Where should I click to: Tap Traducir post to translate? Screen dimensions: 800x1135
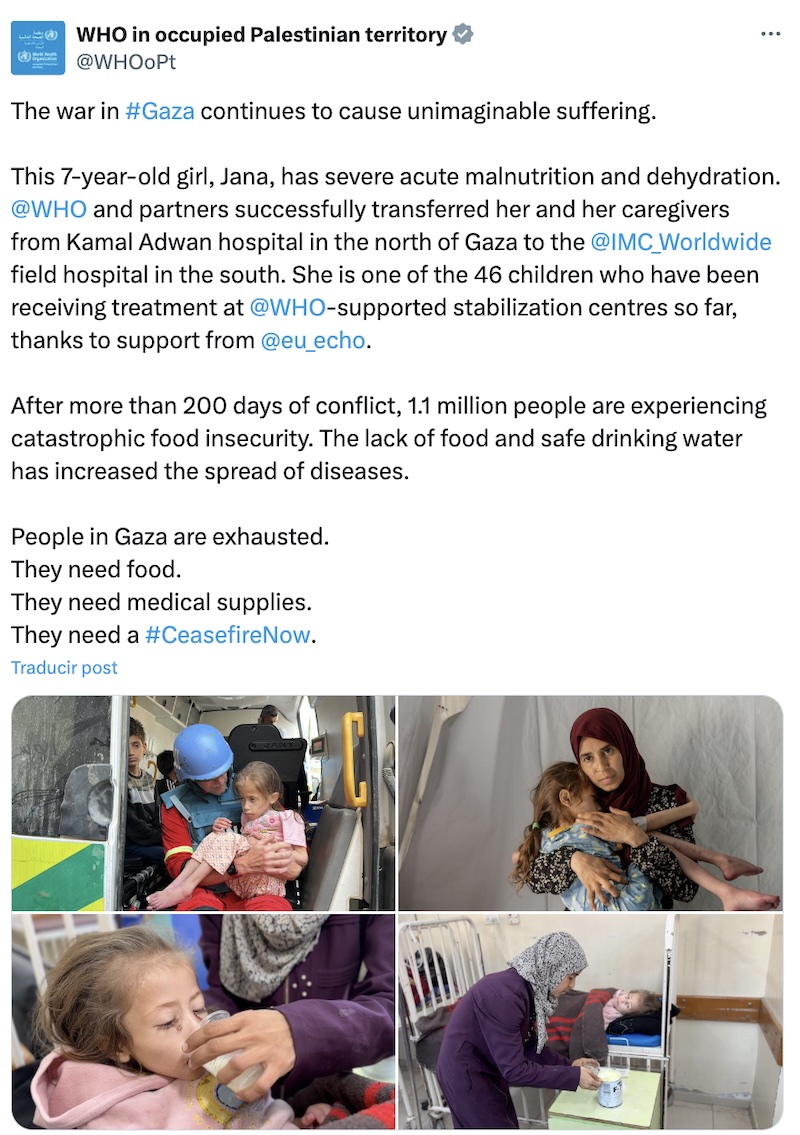64,667
